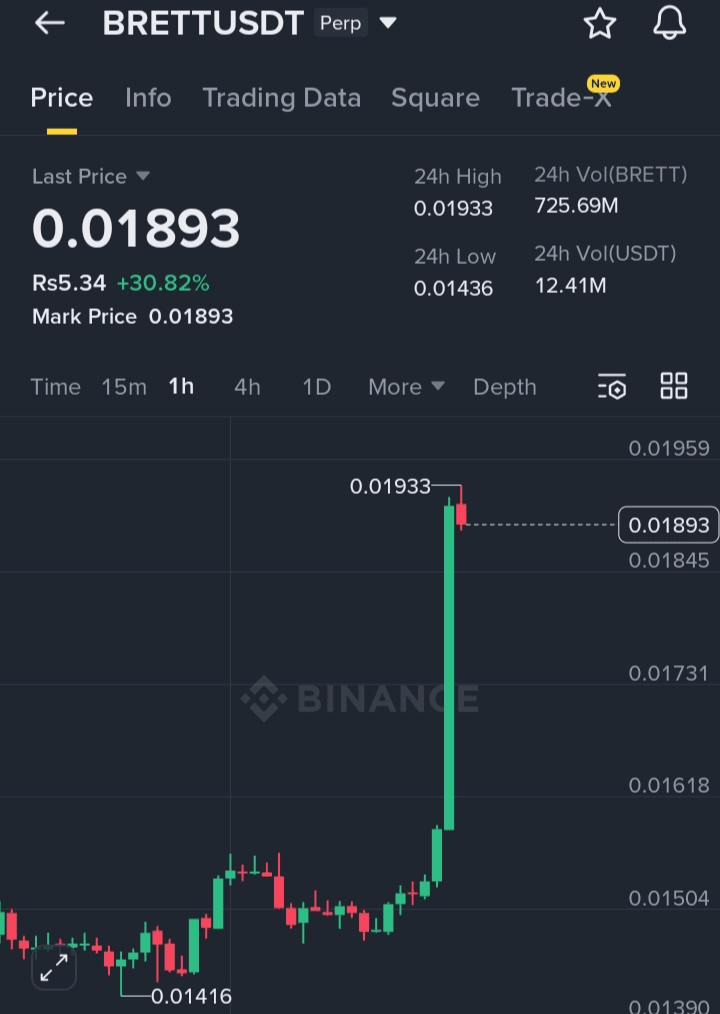The image size is (720, 1014).
Task: Open the Trading Data tab
Action: [x=281, y=97]
